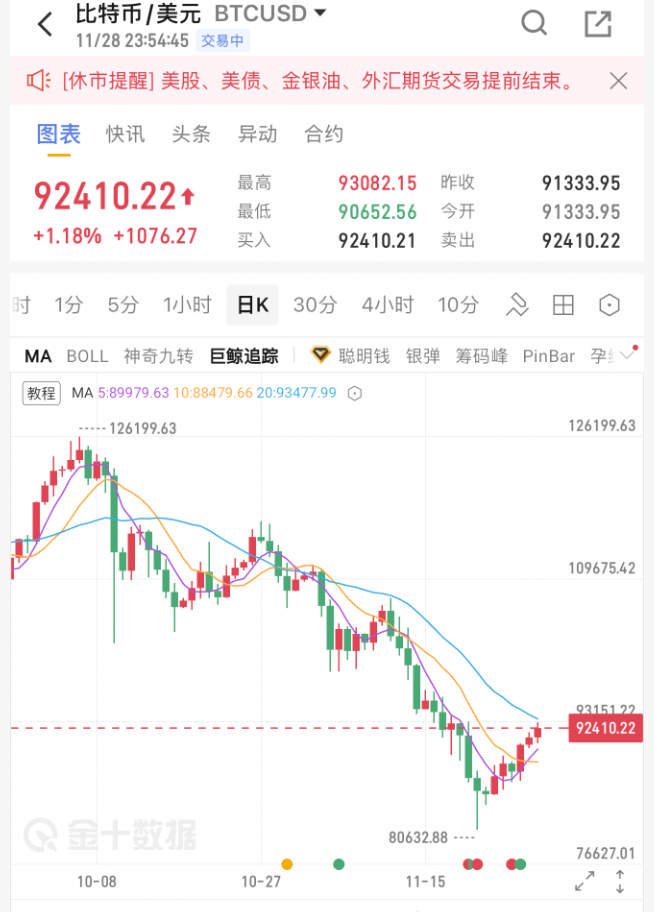Screen dimensions: 654x912
Task: Open the search magnifier icon
Action: coord(534,23)
